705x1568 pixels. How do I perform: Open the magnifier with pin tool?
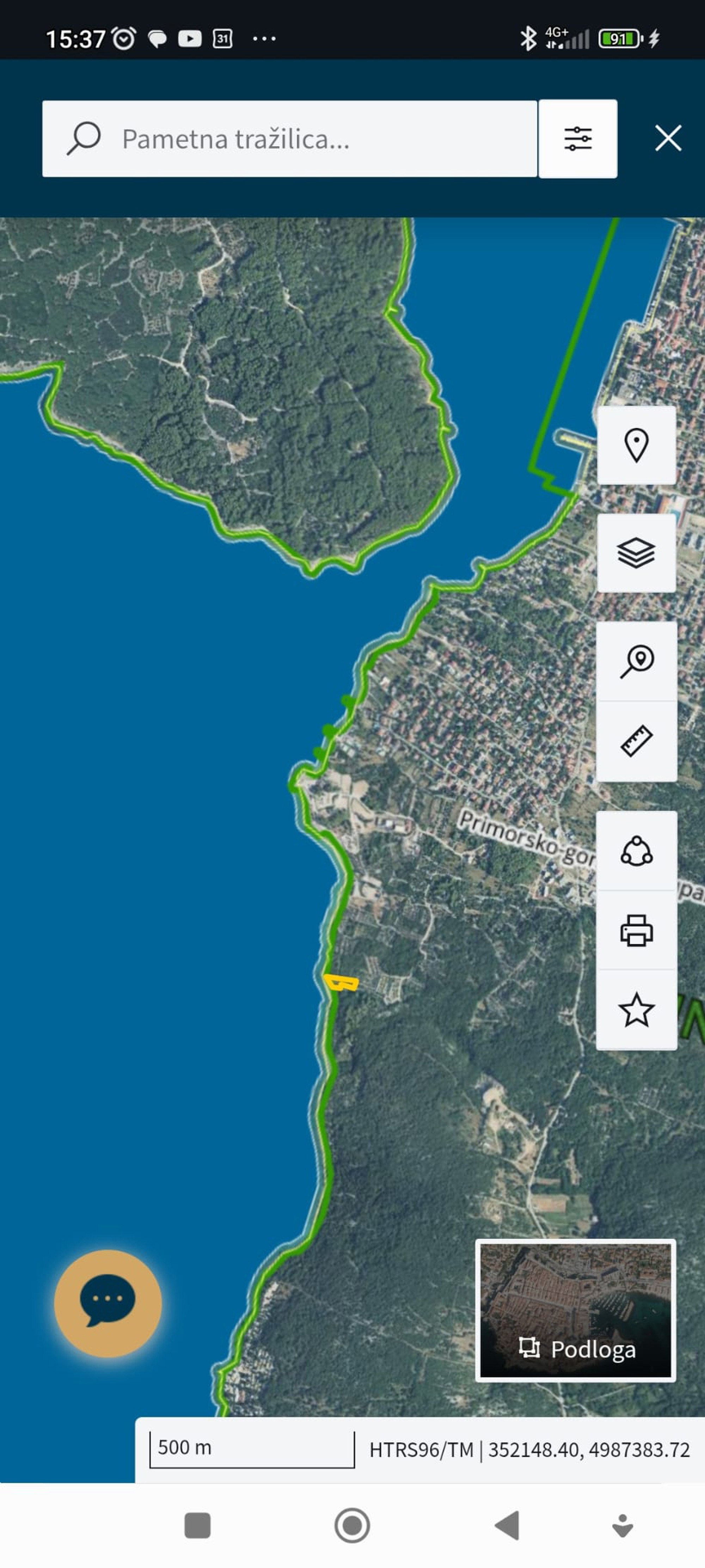click(636, 661)
